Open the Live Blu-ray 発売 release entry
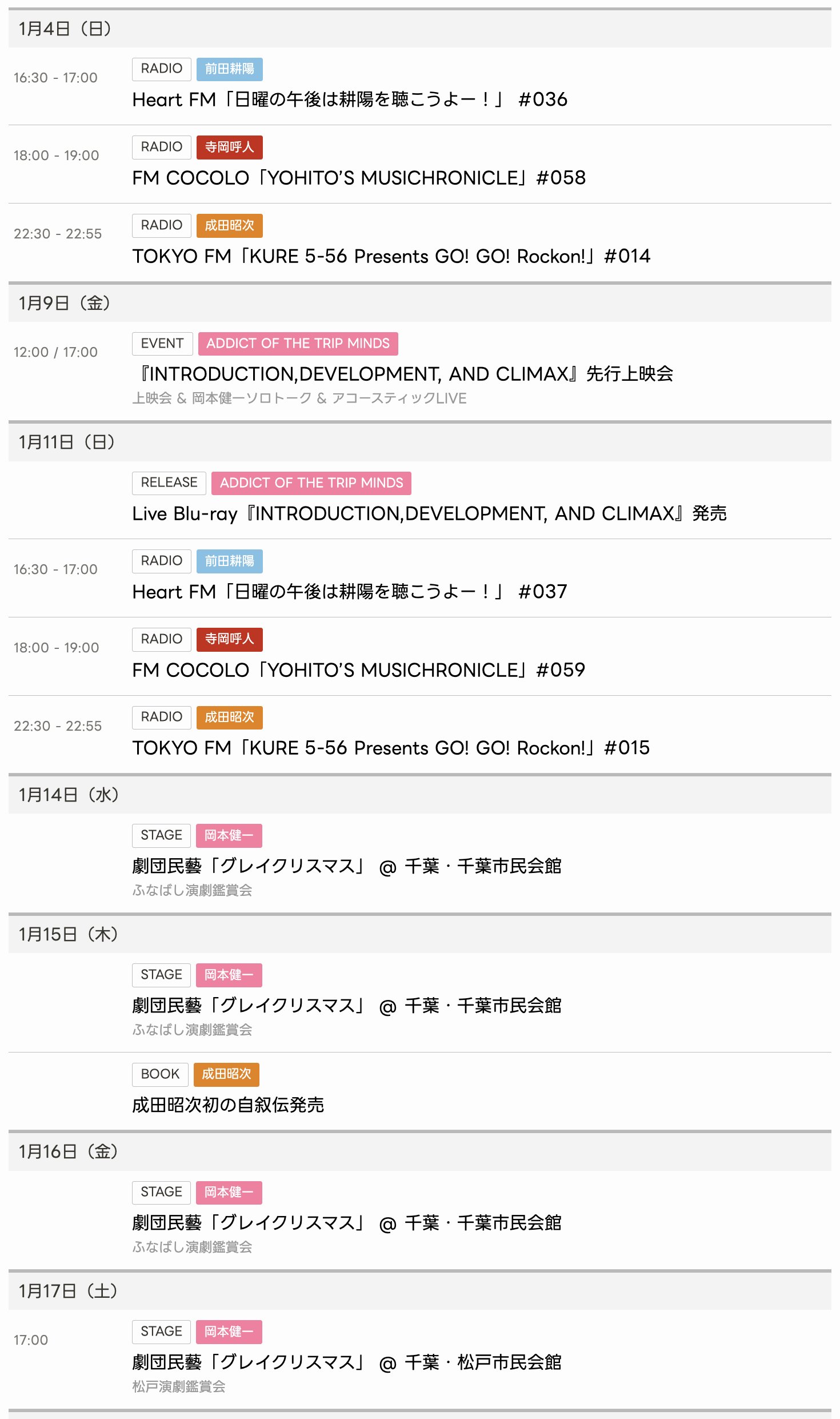The image size is (840, 1419). [429, 513]
